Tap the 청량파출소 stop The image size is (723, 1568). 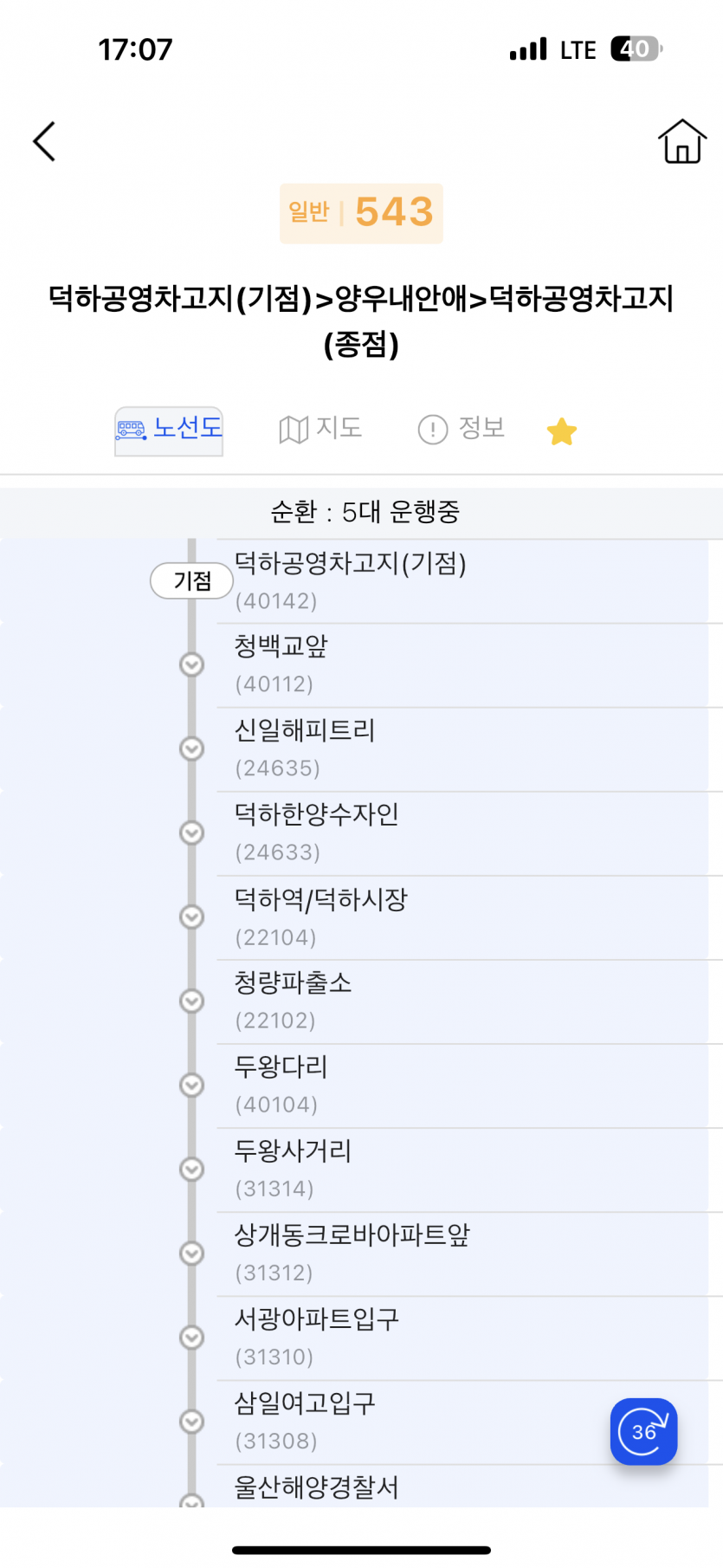[x=469, y=1001]
